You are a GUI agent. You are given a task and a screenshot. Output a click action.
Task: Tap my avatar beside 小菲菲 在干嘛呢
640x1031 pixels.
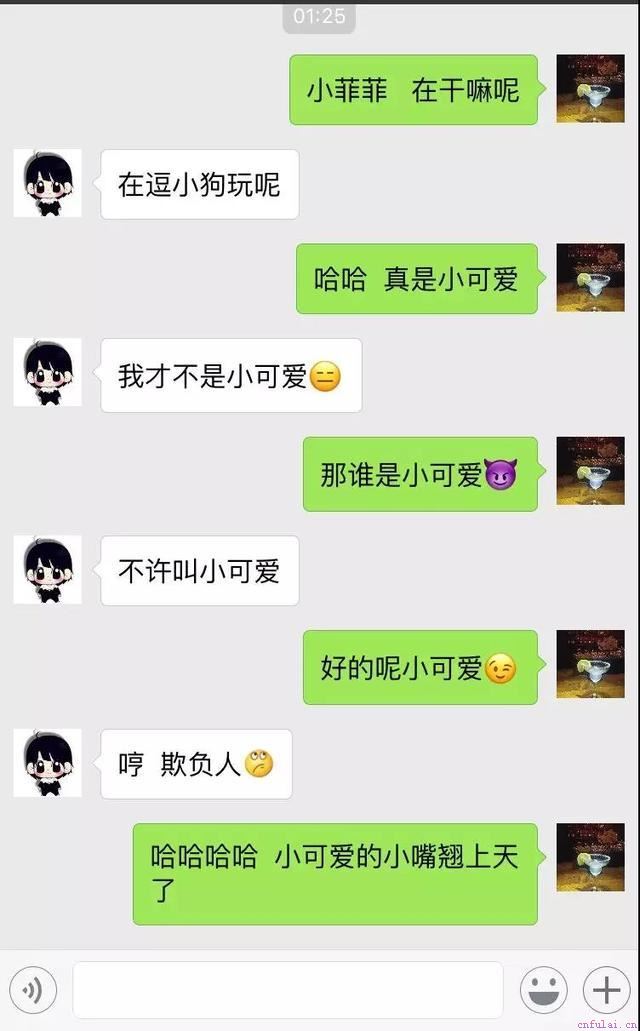click(x=590, y=89)
